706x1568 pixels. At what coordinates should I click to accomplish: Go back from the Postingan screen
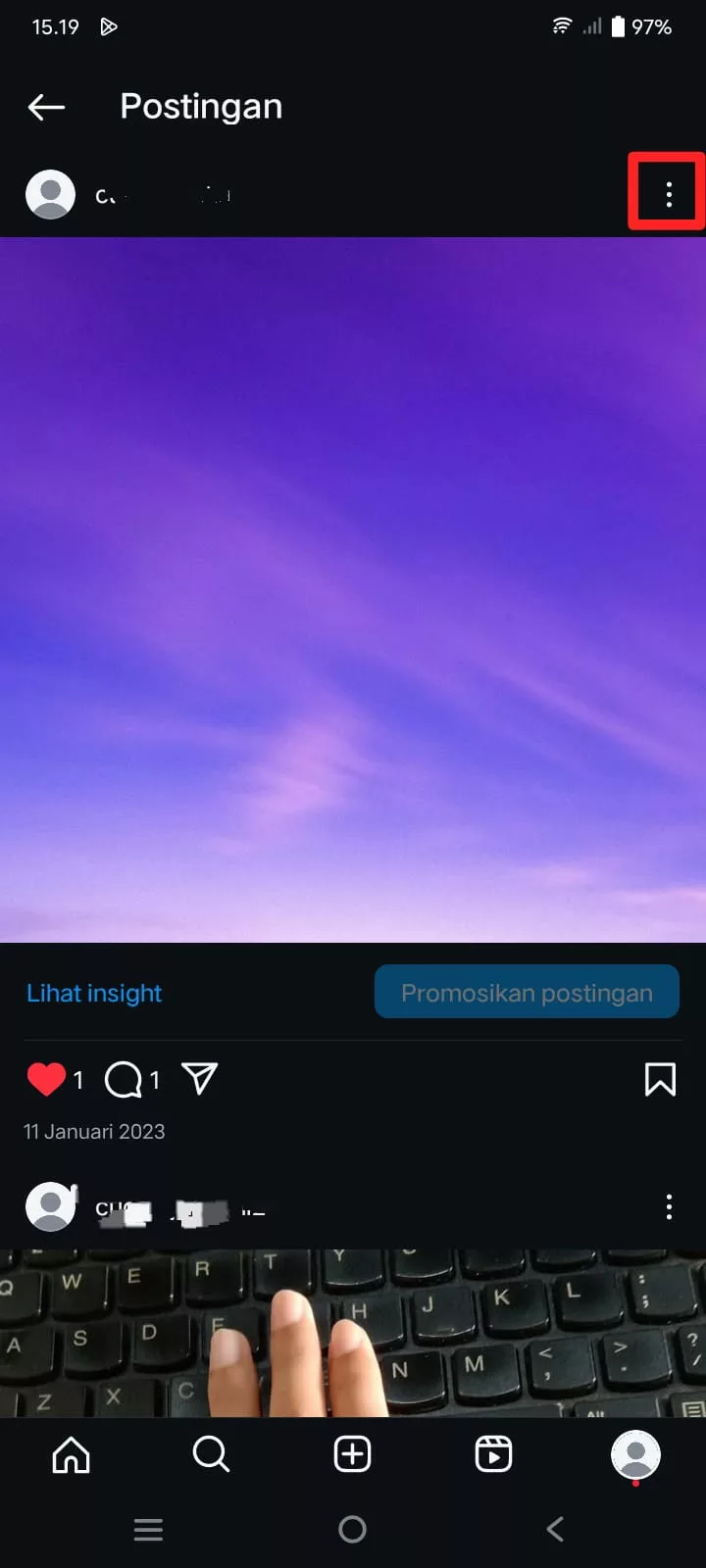[x=46, y=107]
